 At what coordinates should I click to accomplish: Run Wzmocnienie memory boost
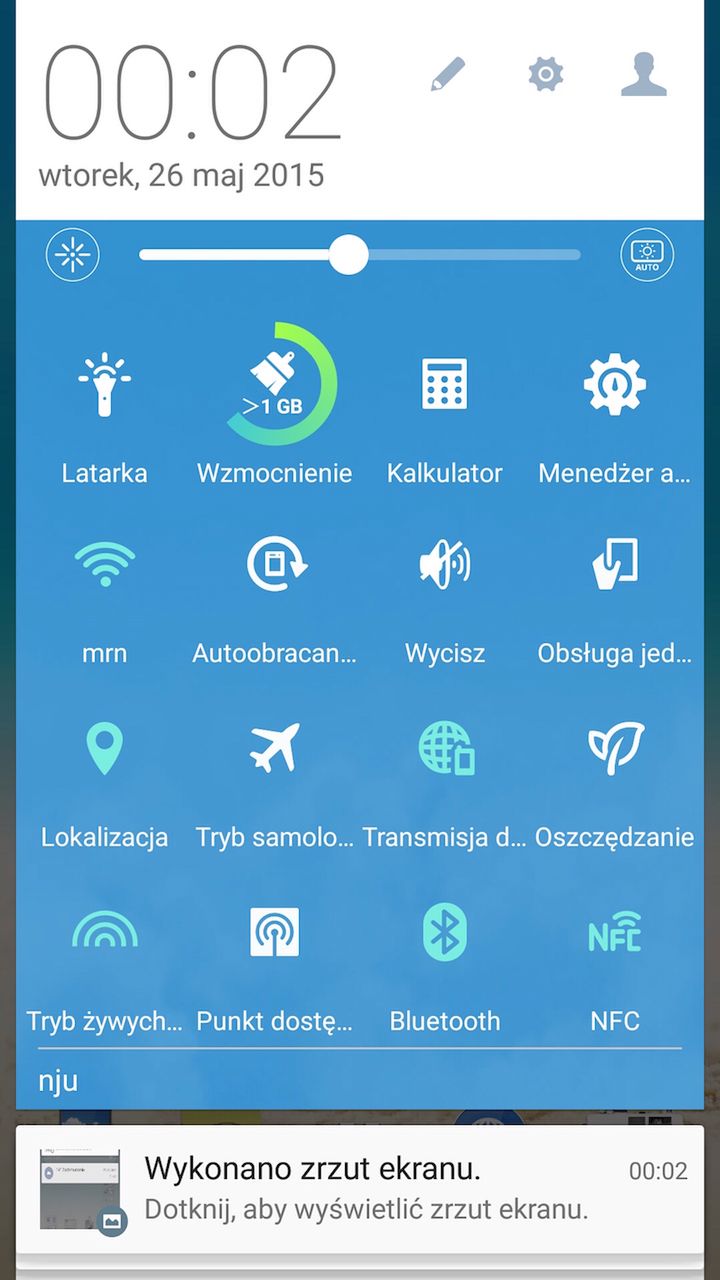(275, 385)
